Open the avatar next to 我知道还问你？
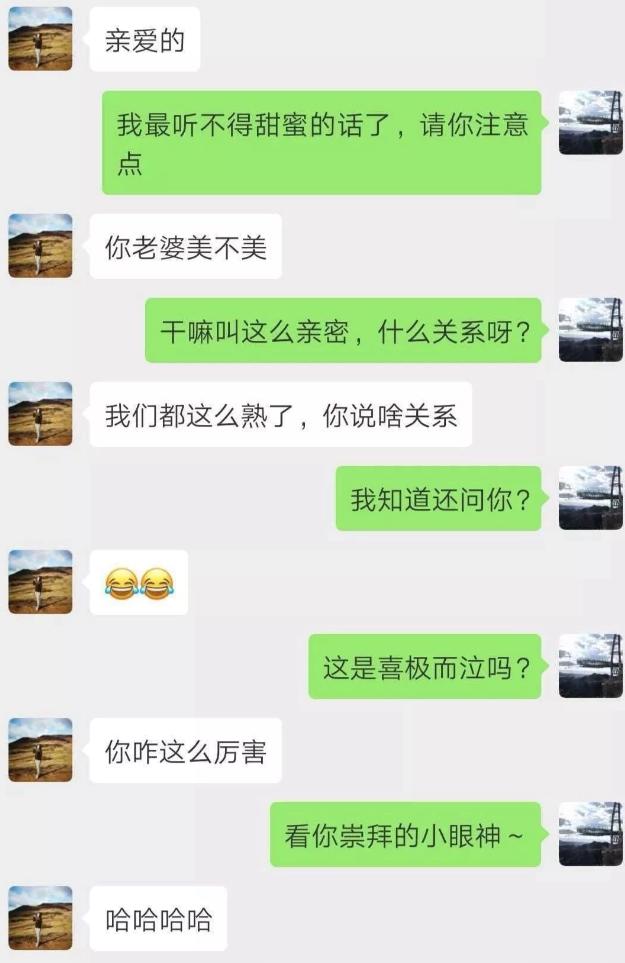Viewport: 625px width, 963px height. 590,498
